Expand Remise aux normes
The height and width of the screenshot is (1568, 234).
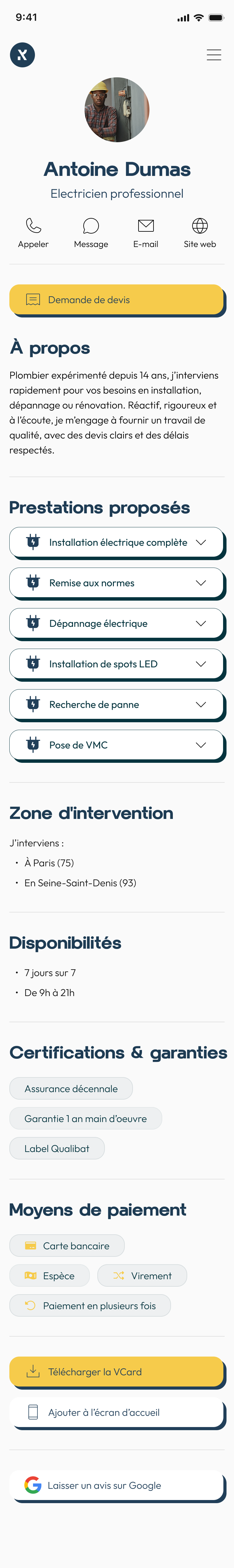point(116,583)
